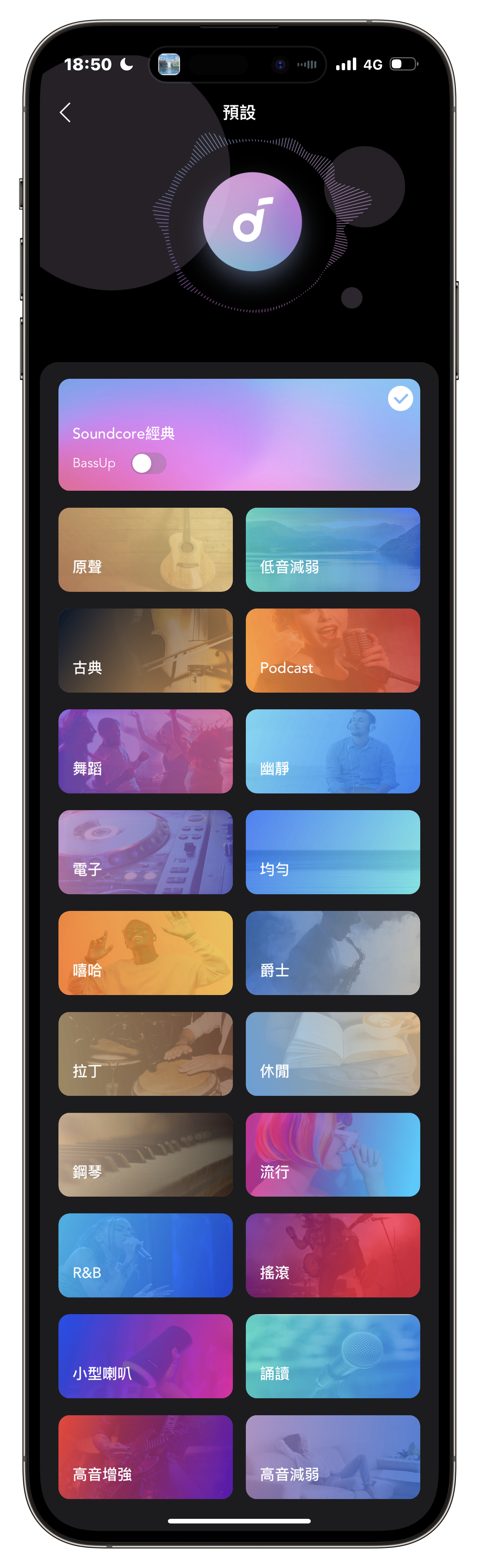Tap the 拉丁 preset card

click(x=145, y=1054)
